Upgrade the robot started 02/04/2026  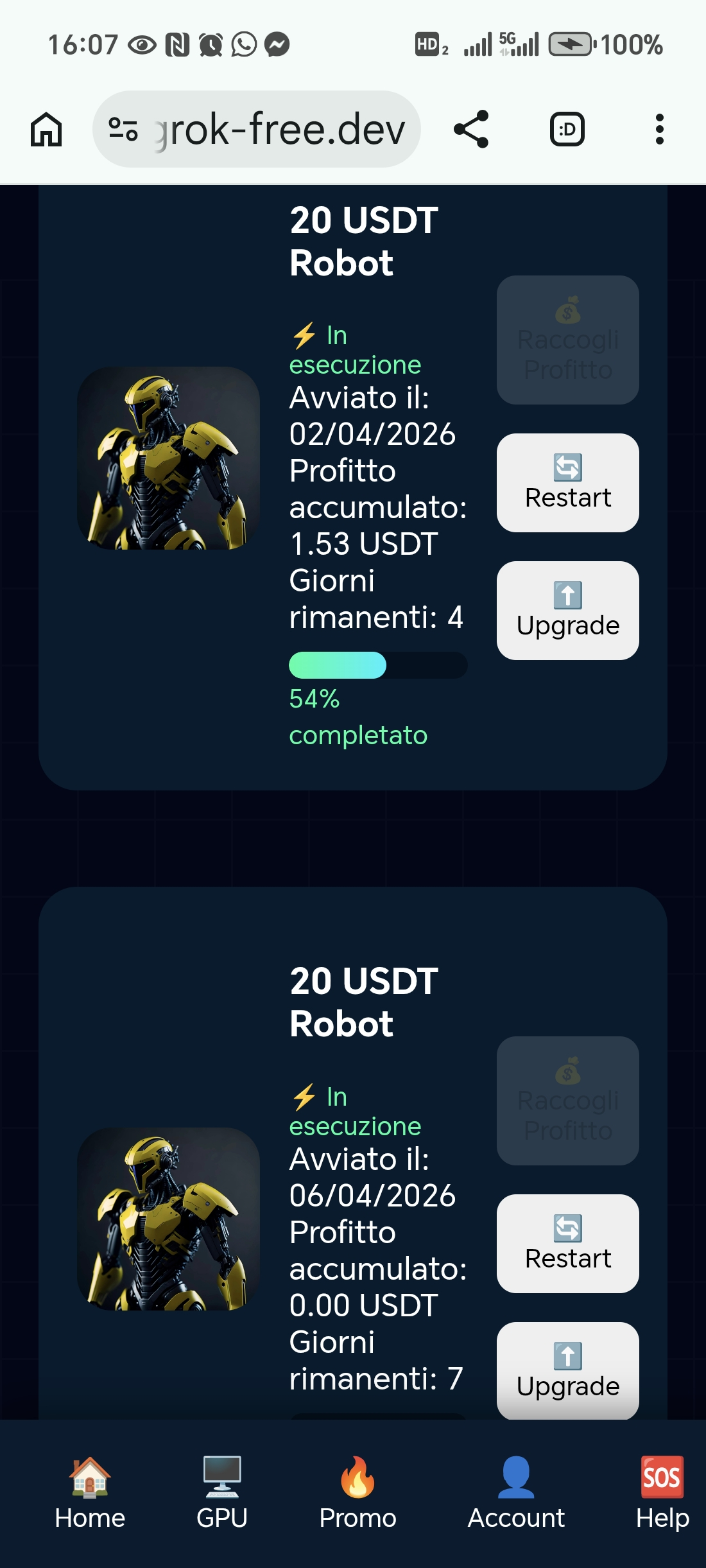(567, 610)
